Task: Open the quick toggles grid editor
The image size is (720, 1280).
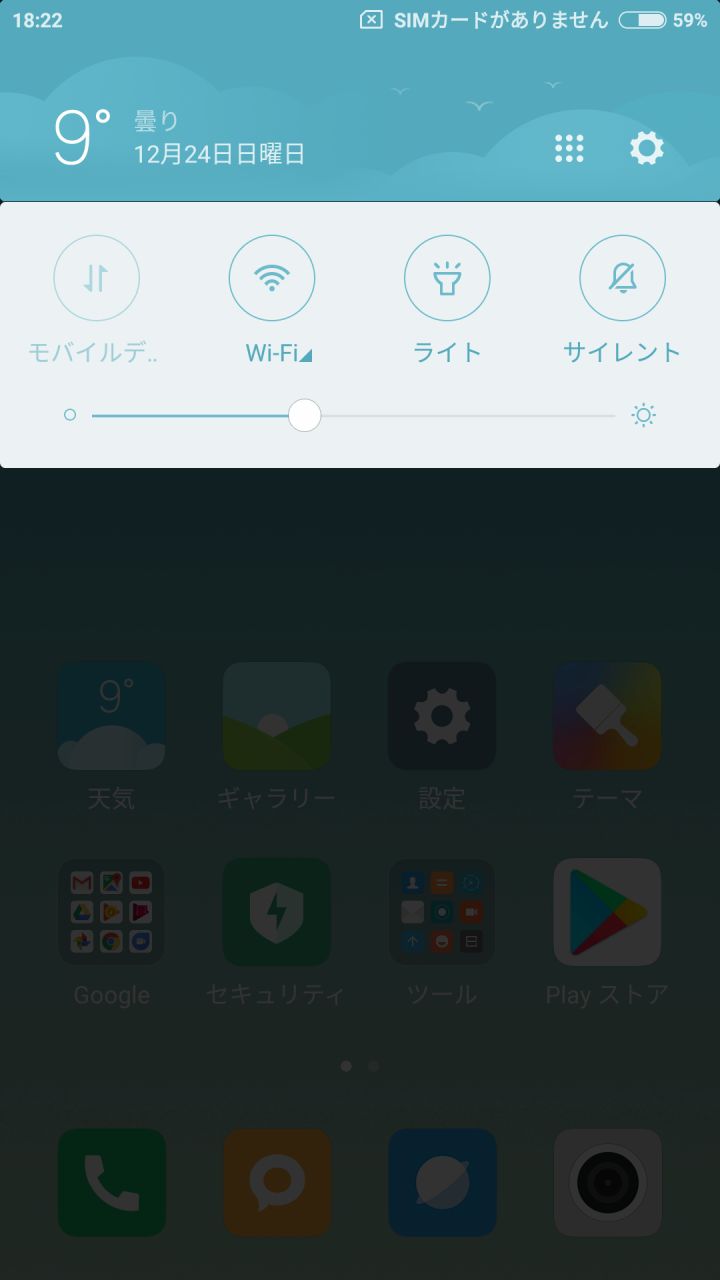Action: pos(569,149)
